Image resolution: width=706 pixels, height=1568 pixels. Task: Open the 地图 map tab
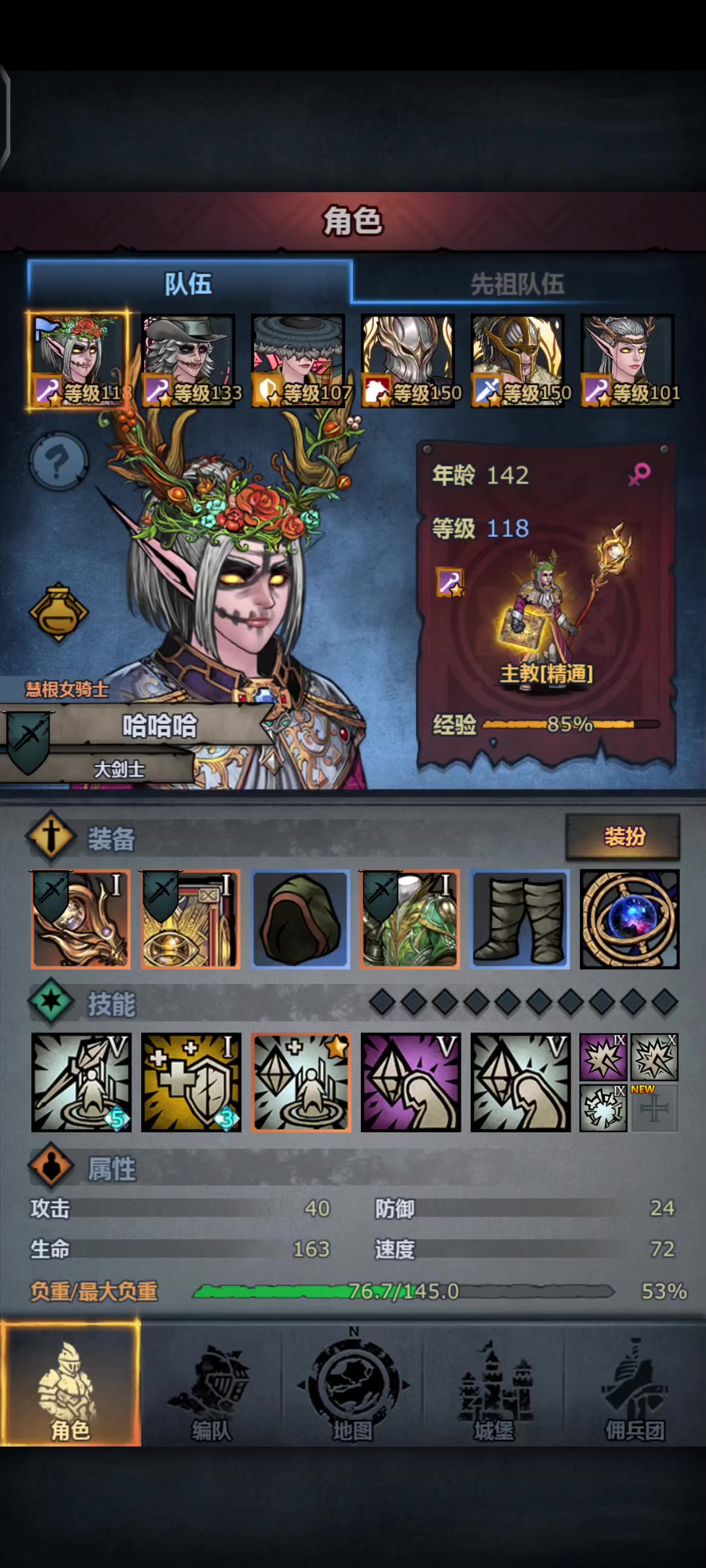pyautogui.click(x=353, y=1386)
